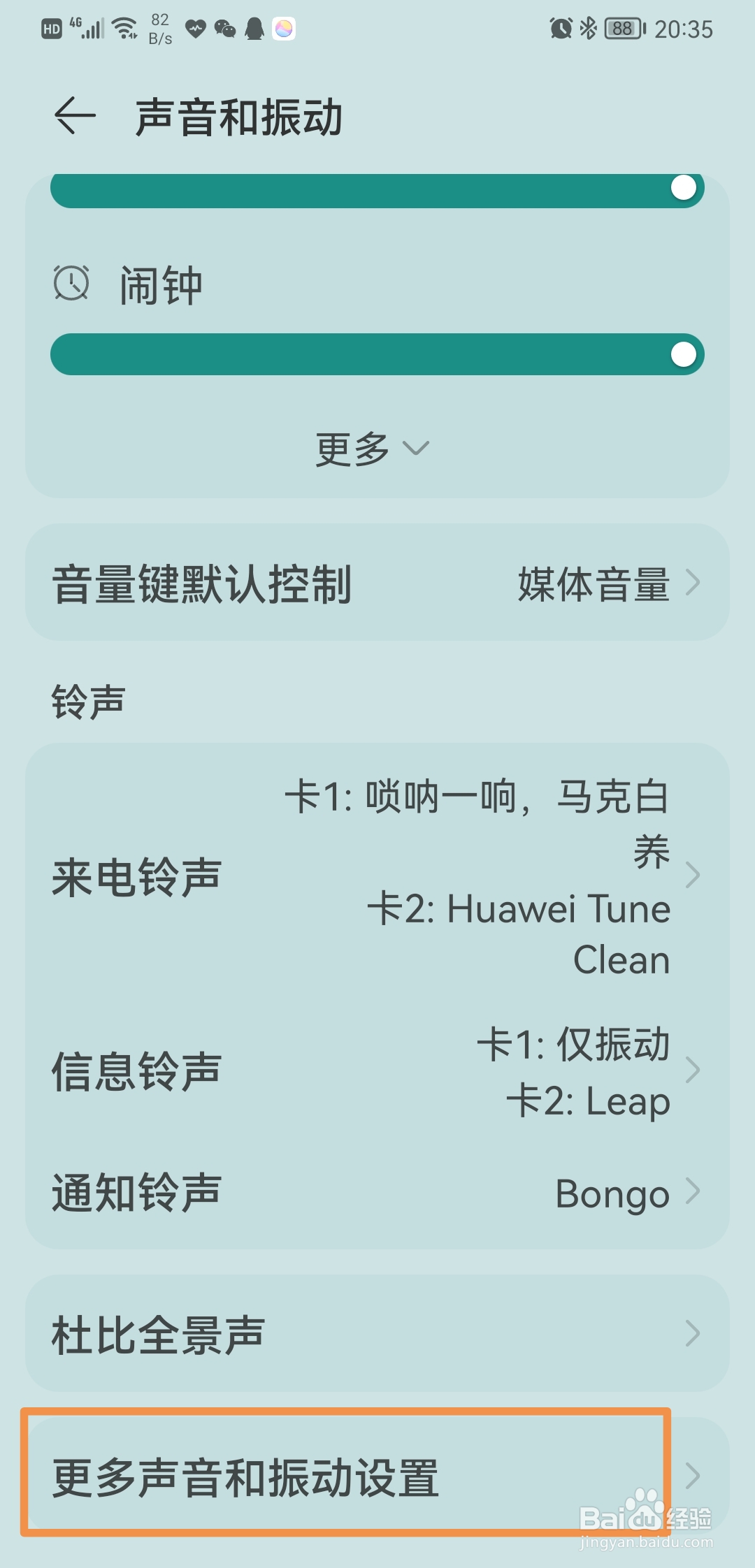755x1568 pixels.
Task: Select 媒体音量 option
Action: [x=593, y=586]
